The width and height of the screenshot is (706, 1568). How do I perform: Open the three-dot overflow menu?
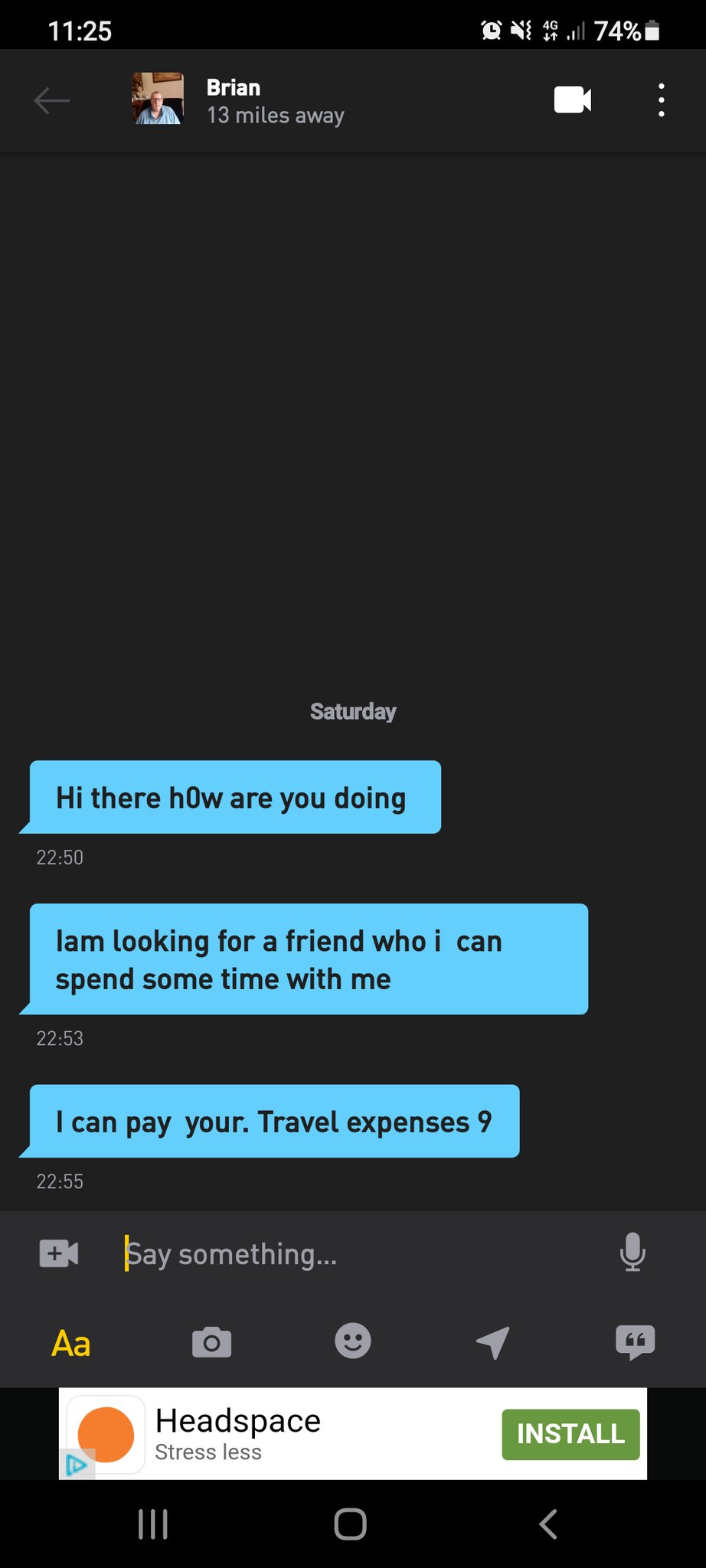click(661, 100)
